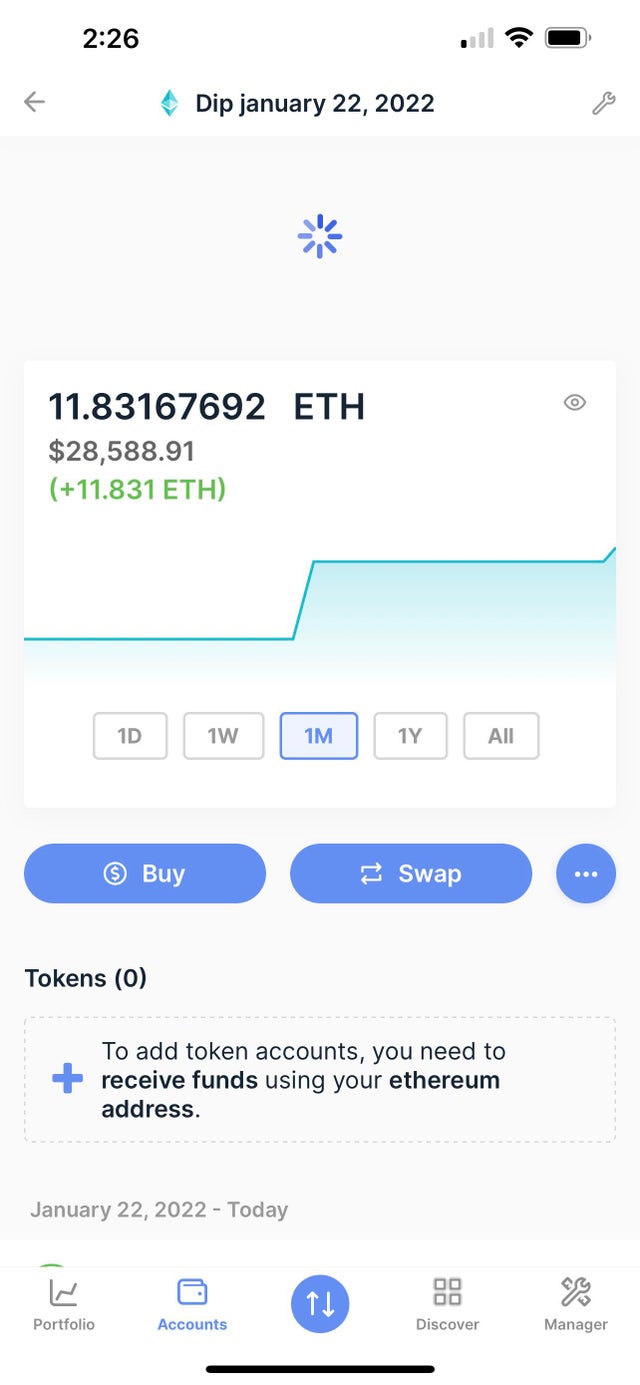Open the three-dot more actions button
Image resolution: width=640 pixels, height=1385 pixels.
click(x=586, y=874)
